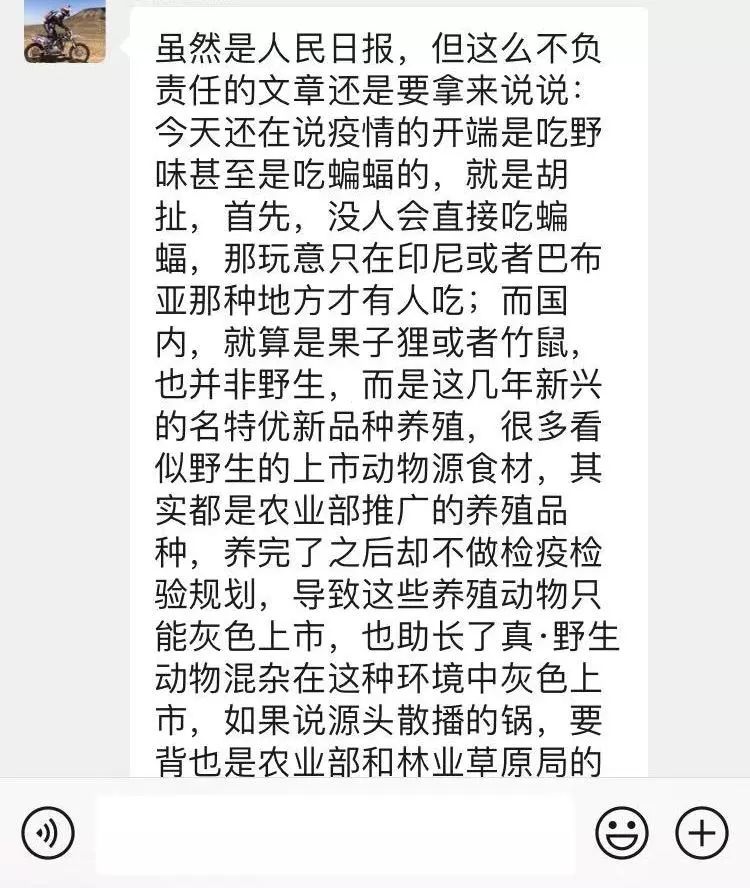Open the emoji sticker panel
The height and width of the screenshot is (888, 750).
click(622, 833)
